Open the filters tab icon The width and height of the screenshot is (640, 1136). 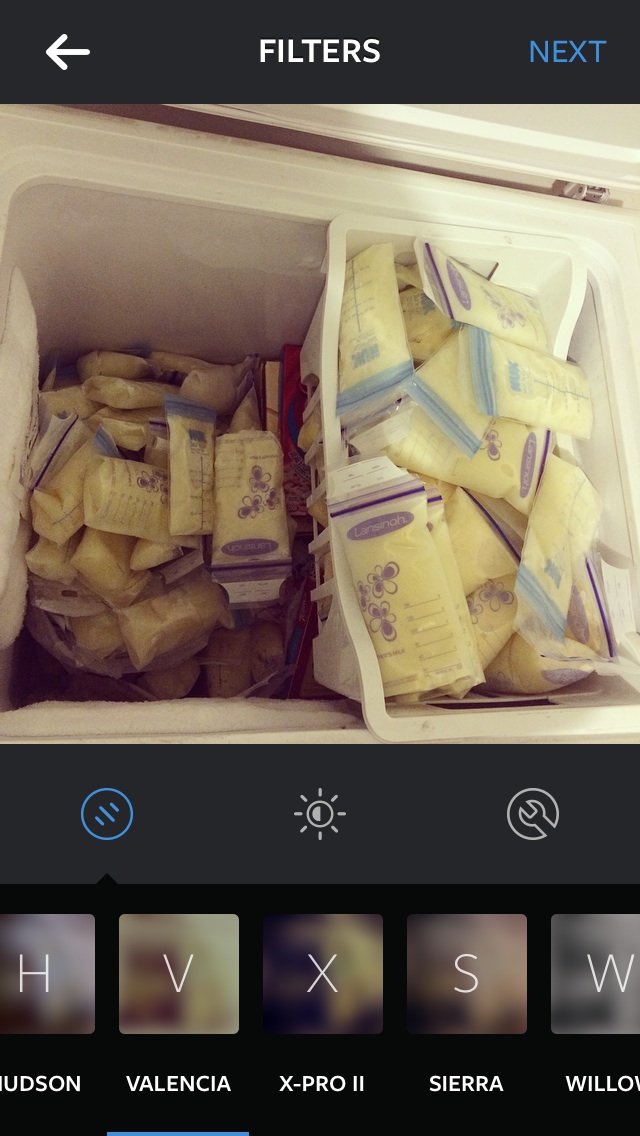(x=107, y=814)
